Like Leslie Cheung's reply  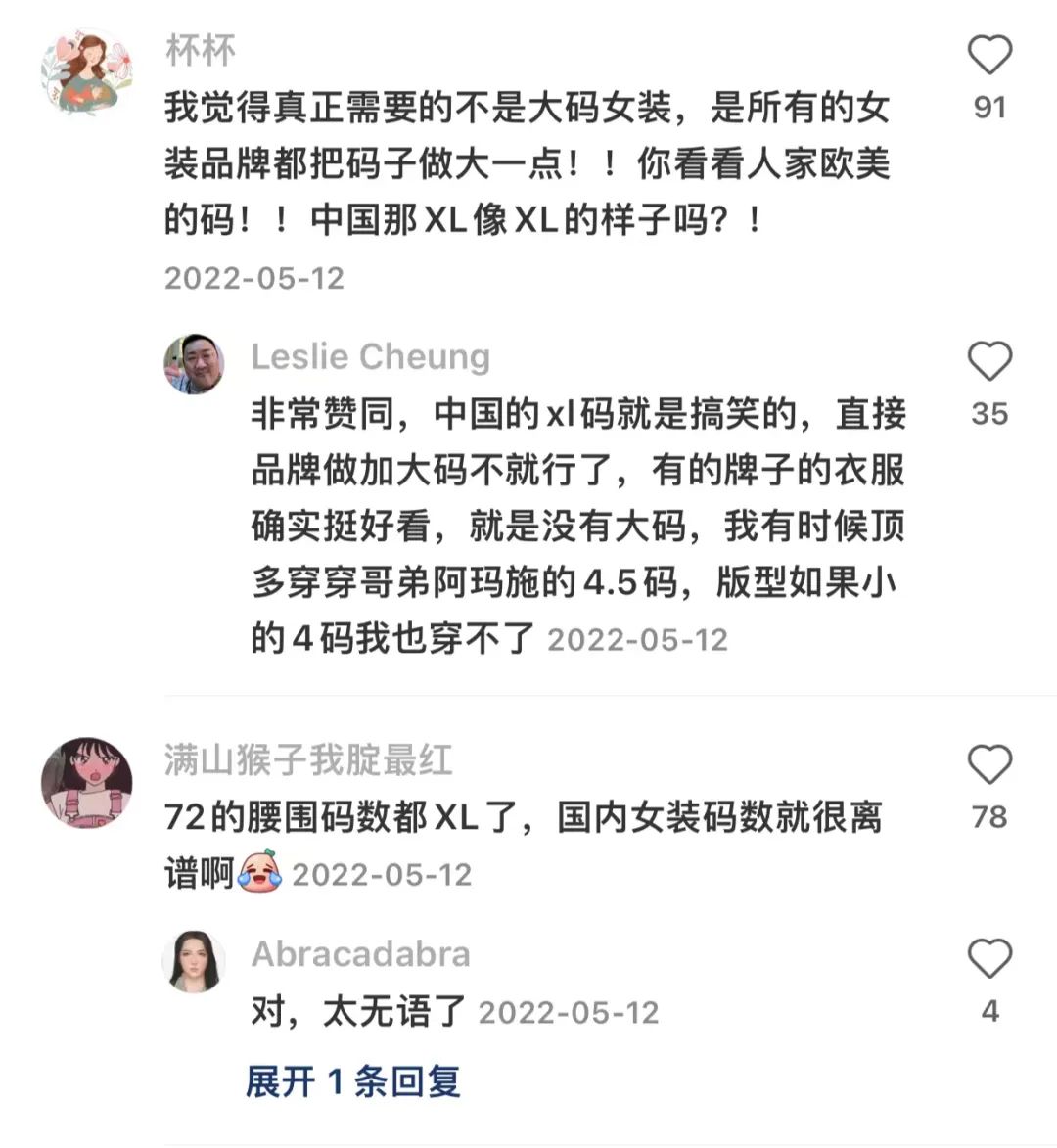(989, 362)
